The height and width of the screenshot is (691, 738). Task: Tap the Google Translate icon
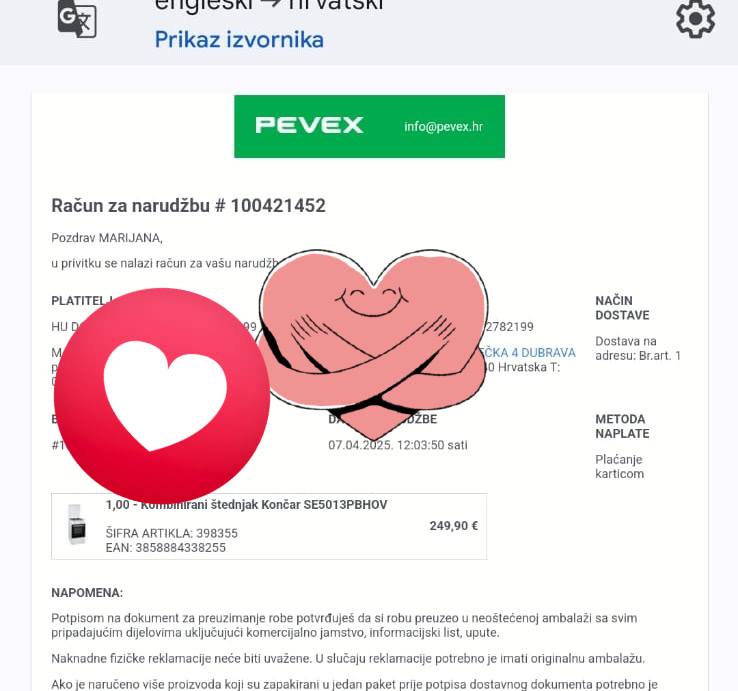(77, 19)
